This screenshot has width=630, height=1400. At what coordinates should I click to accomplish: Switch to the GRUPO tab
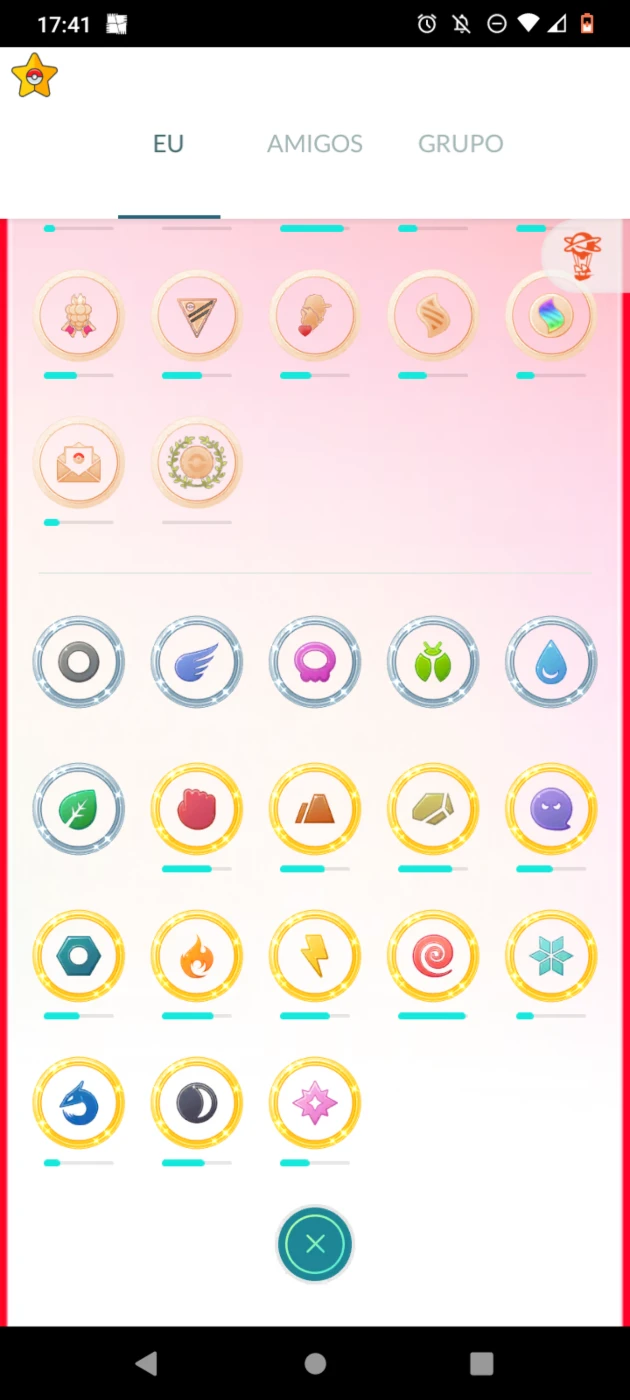460,144
